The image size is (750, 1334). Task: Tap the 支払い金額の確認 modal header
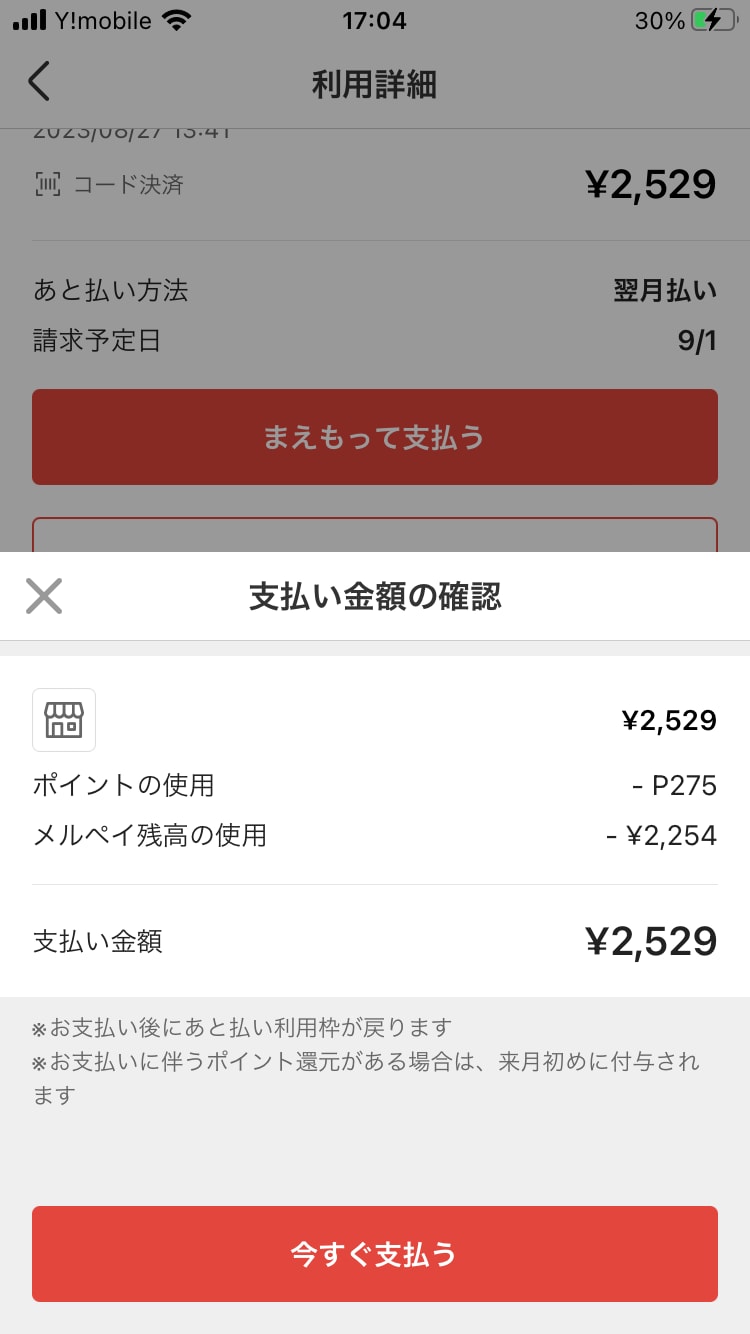[375, 596]
